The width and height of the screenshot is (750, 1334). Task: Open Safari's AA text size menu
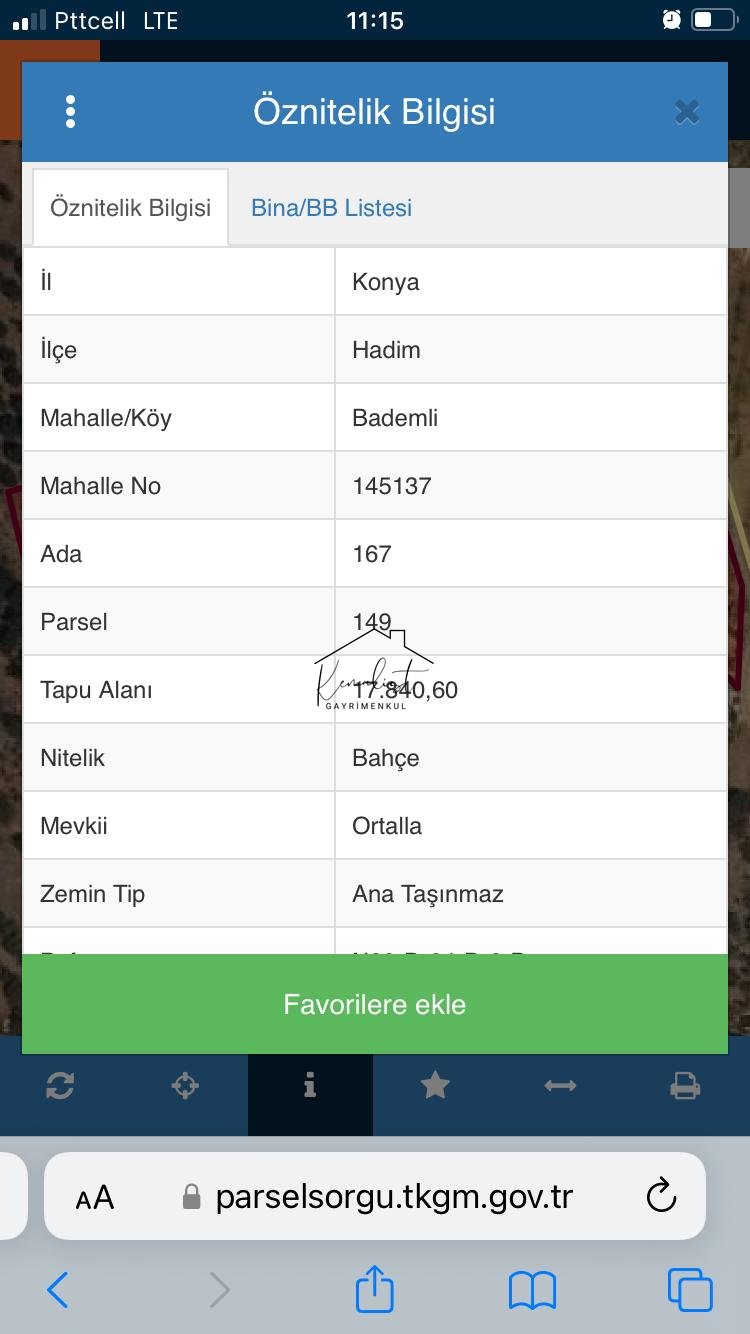click(x=95, y=1197)
